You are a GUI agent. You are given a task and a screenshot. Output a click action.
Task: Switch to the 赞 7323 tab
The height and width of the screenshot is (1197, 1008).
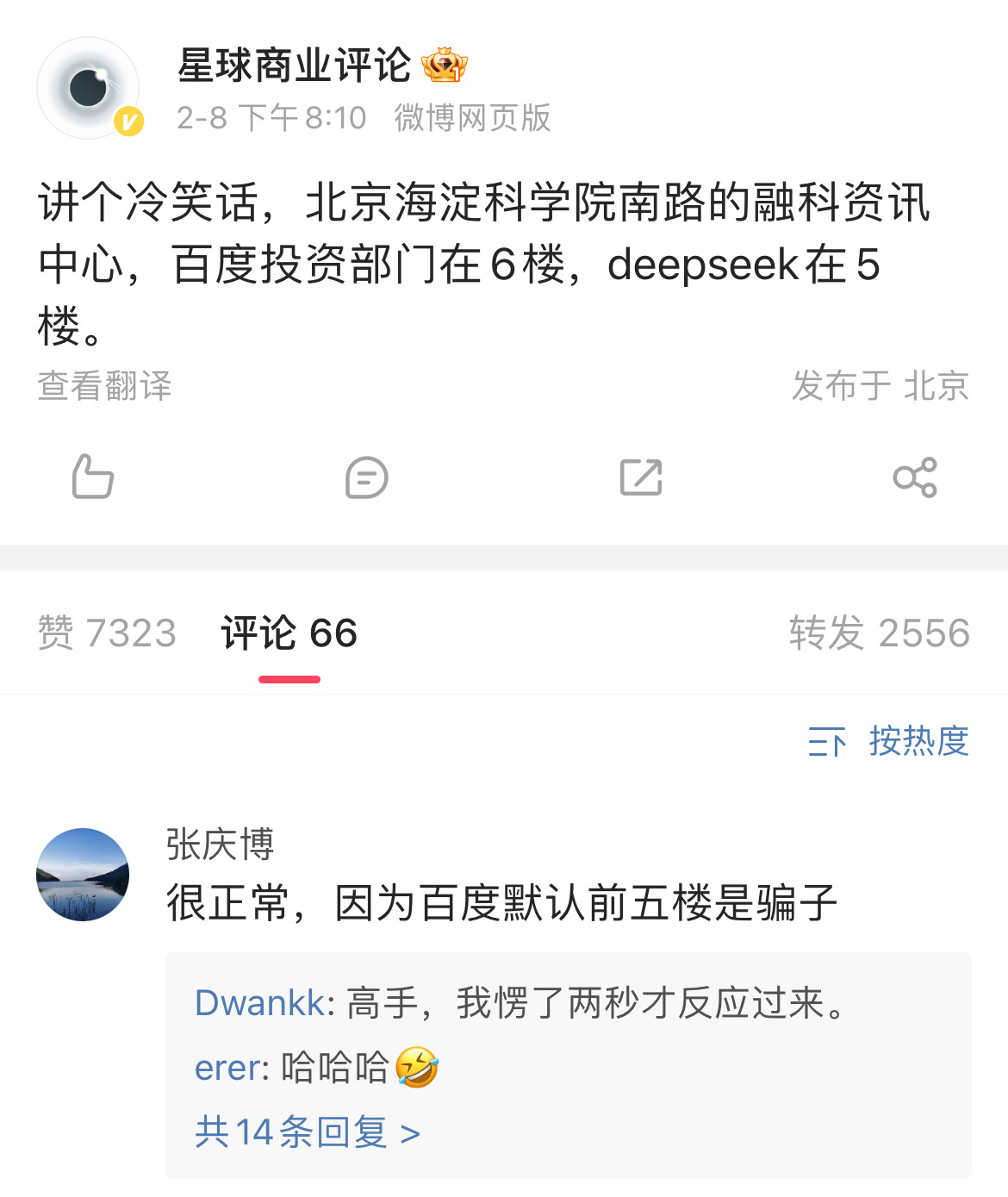(107, 633)
